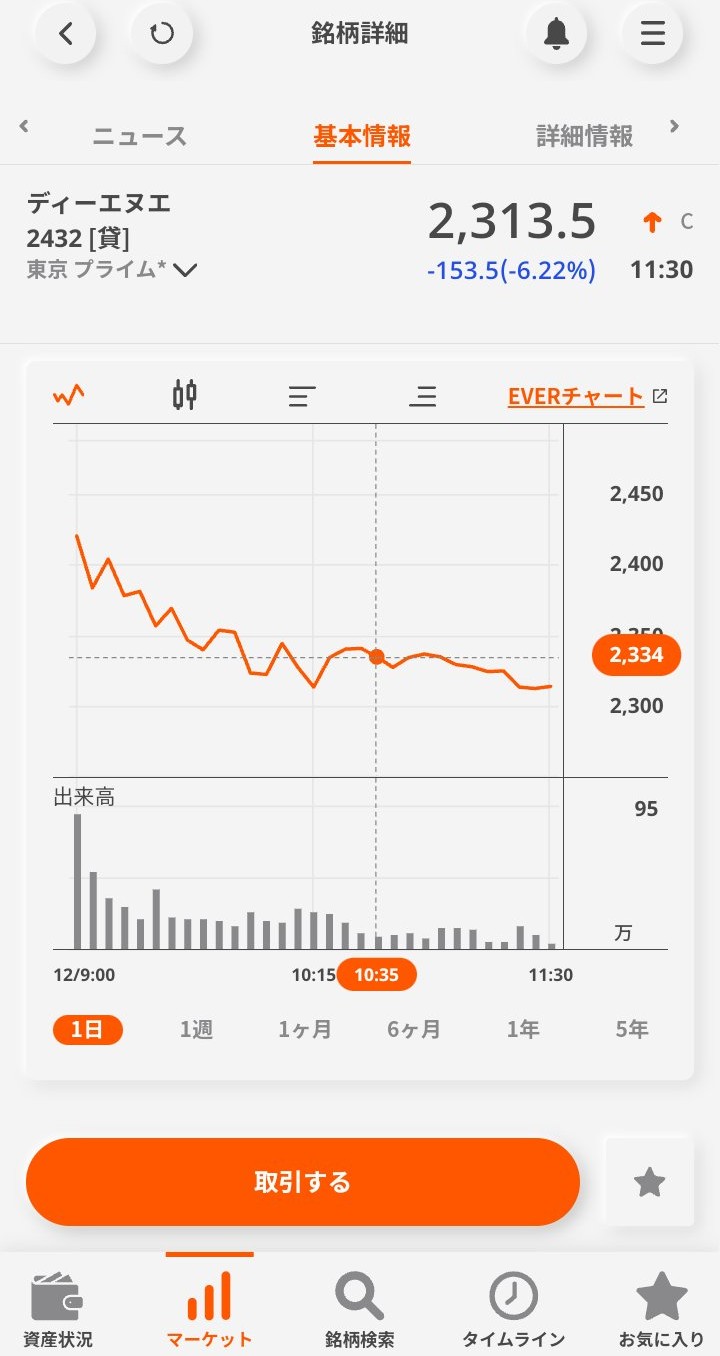
Task: Switch to the ニュース tab
Action: pyautogui.click(x=139, y=136)
